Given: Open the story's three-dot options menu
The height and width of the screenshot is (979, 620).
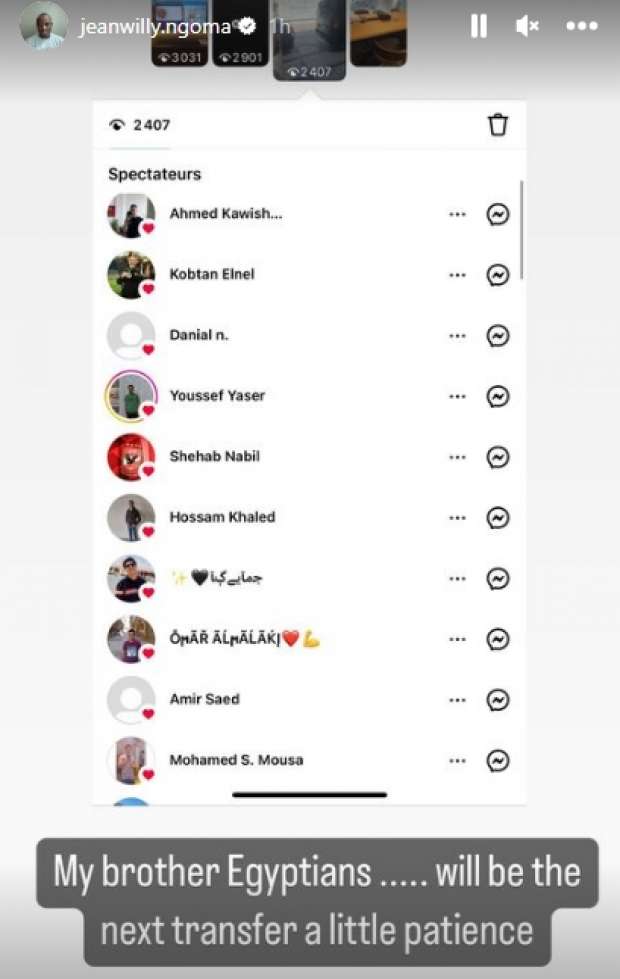Looking at the screenshot, I should [581, 27].
